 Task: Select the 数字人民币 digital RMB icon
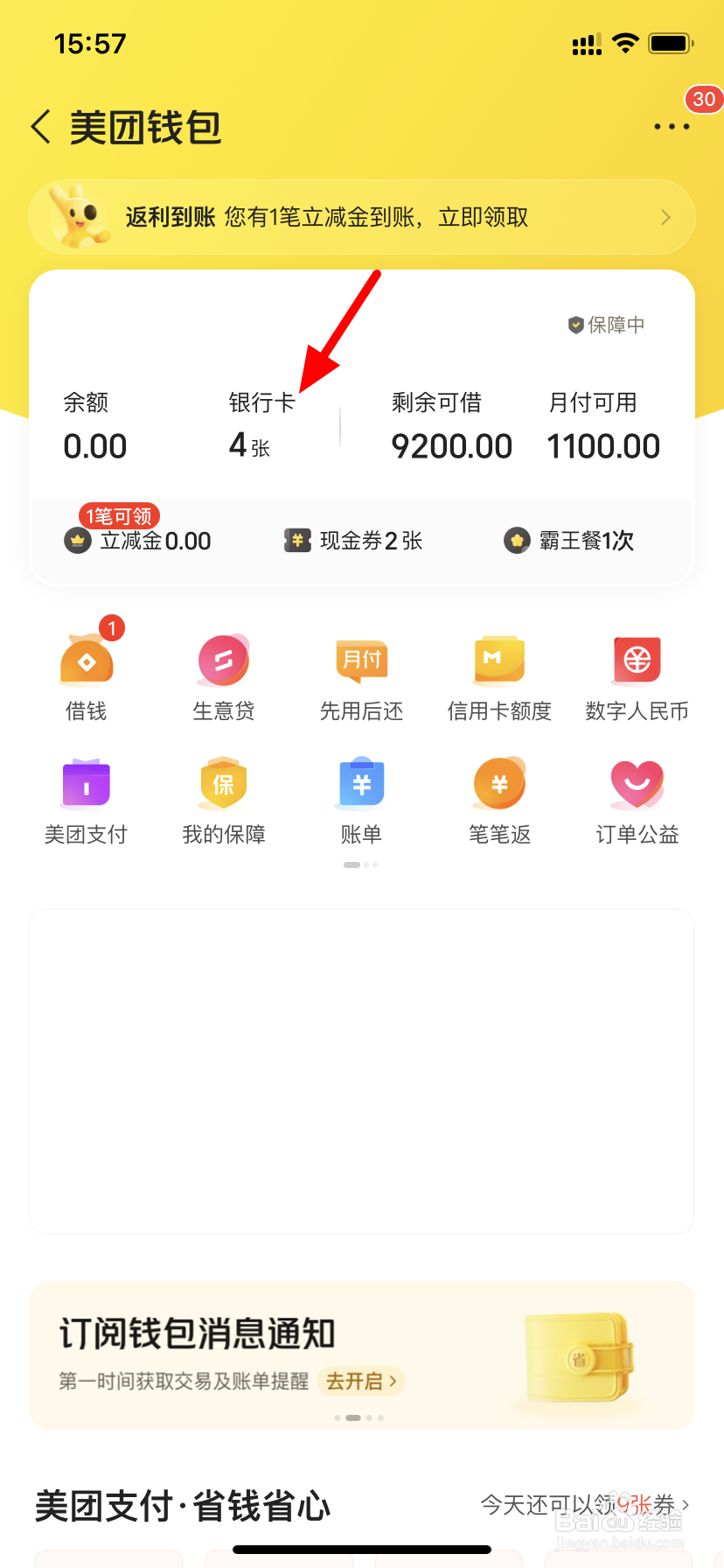[x=637, y=674]
